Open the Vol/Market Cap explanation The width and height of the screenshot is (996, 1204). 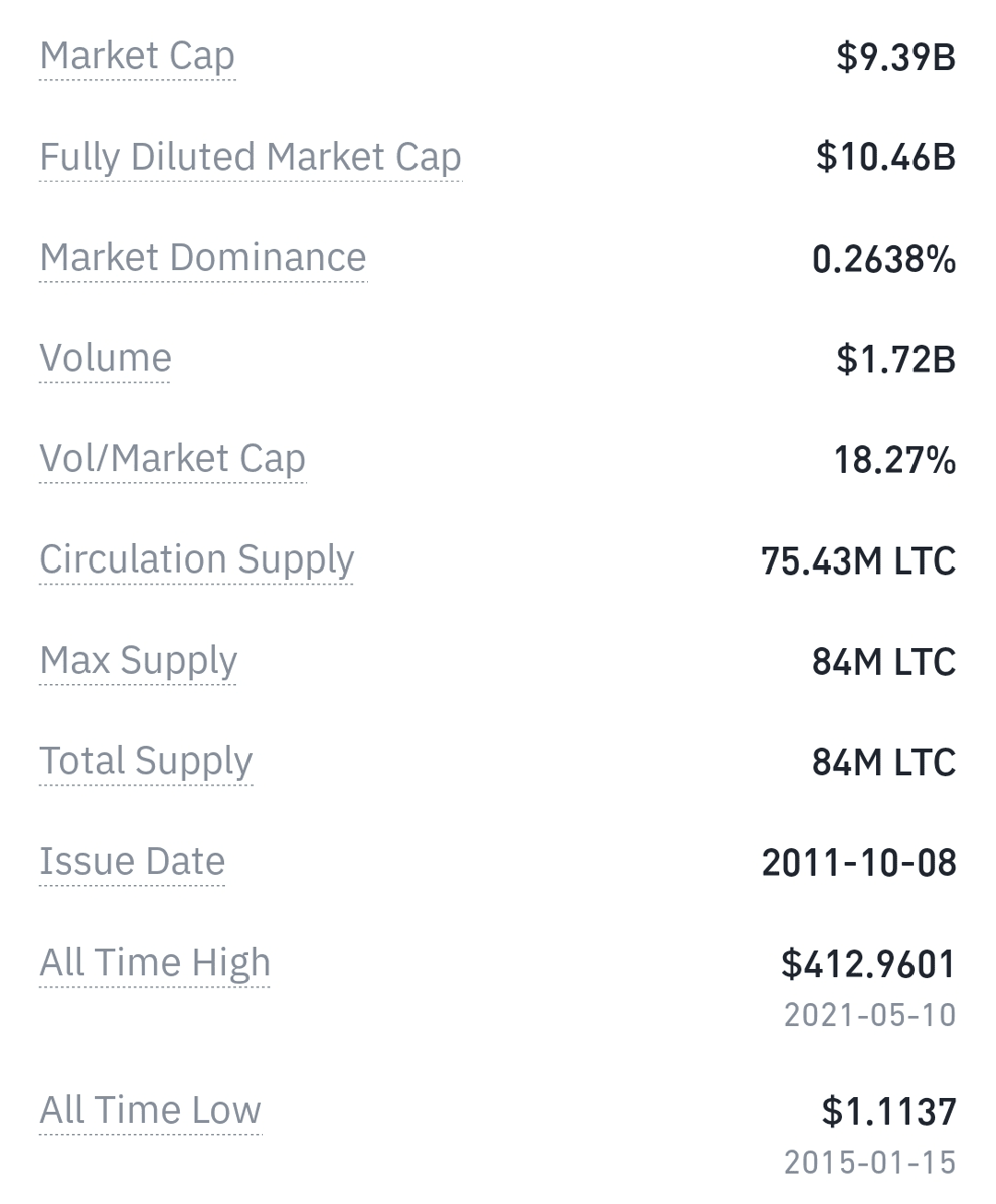(x=172, y=458)
